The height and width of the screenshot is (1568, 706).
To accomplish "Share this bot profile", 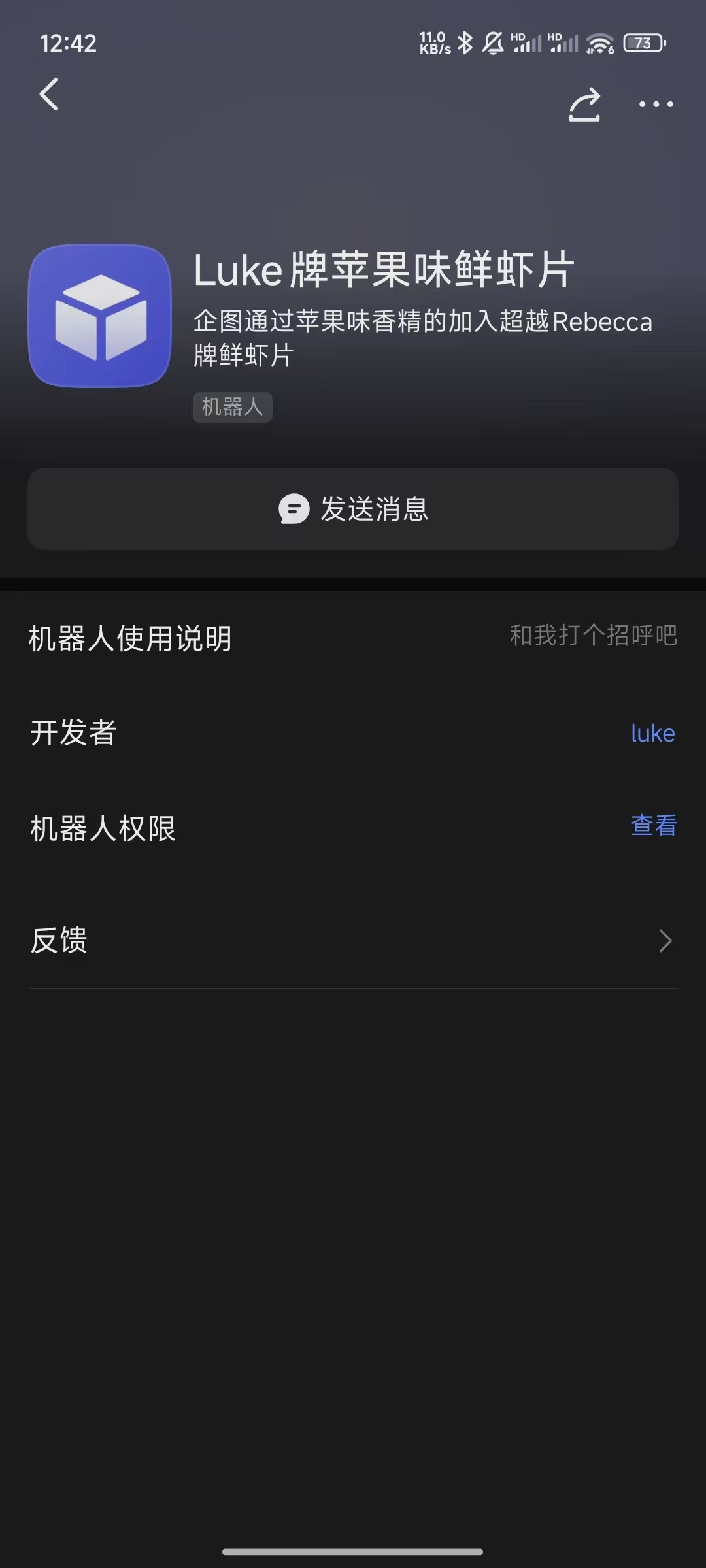I will (584, 105).
